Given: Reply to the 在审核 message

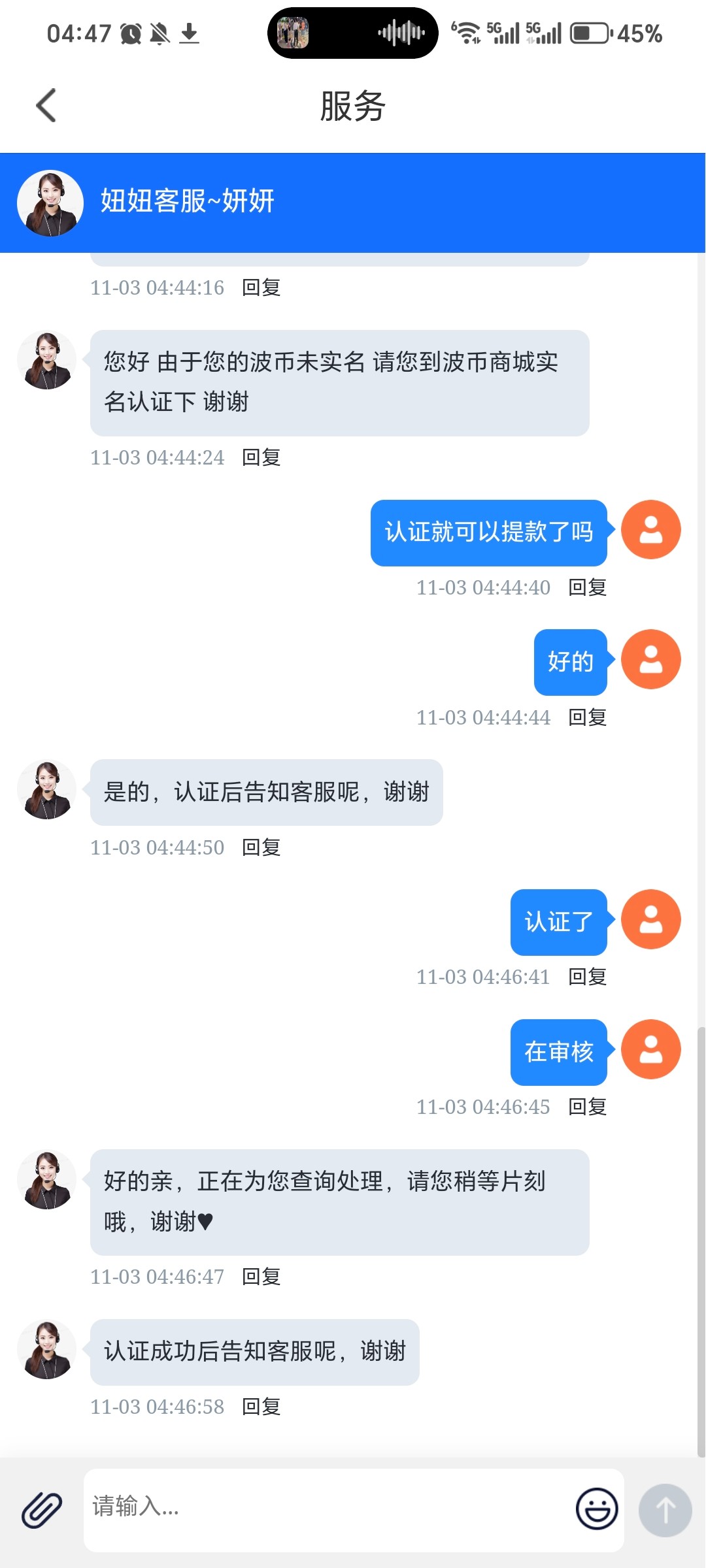Looking at the screenshot, I should pyautogui.click(x=587, y=1107).
